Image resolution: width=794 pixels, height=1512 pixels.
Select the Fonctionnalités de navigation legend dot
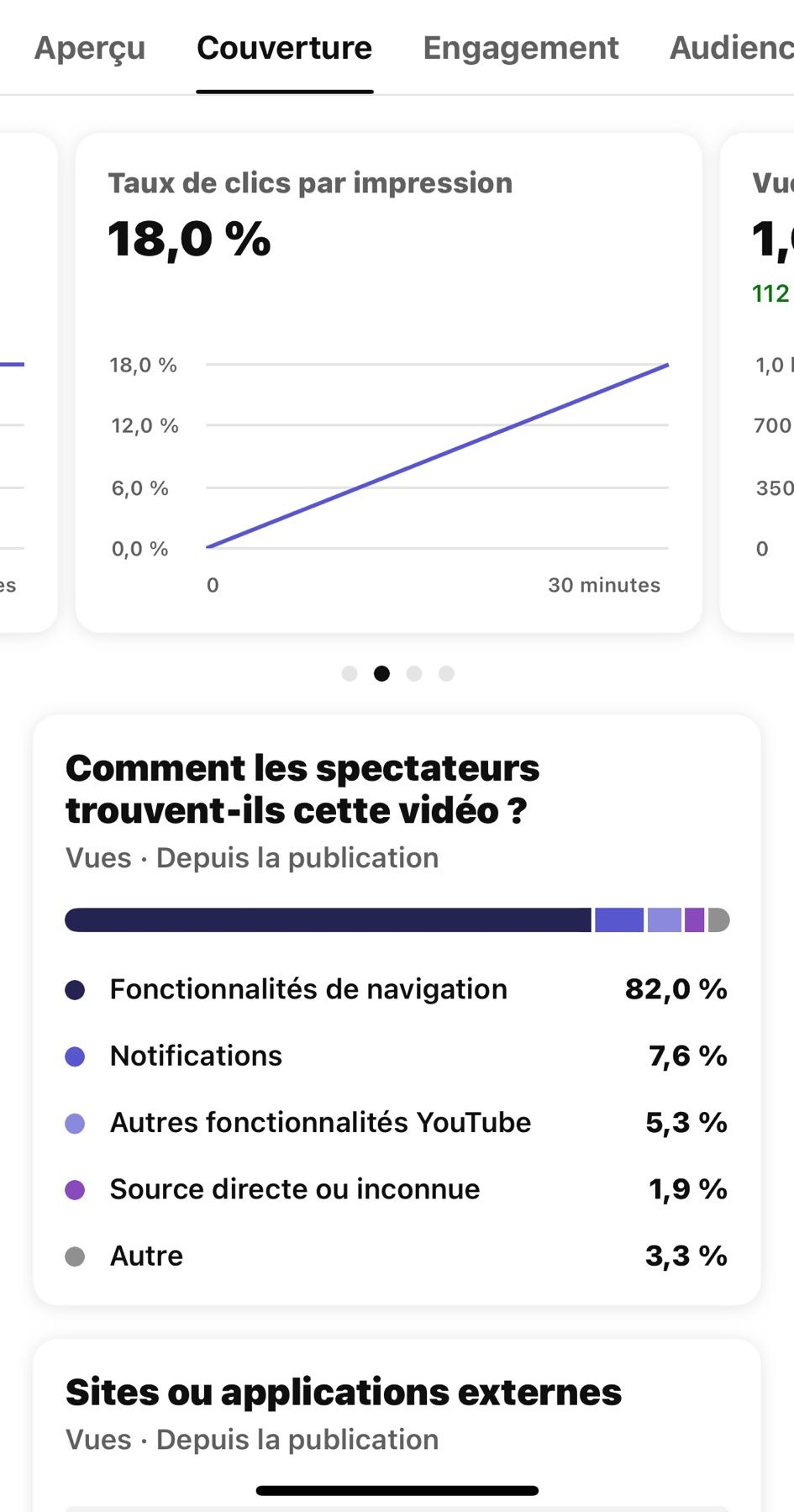[76, 989]
